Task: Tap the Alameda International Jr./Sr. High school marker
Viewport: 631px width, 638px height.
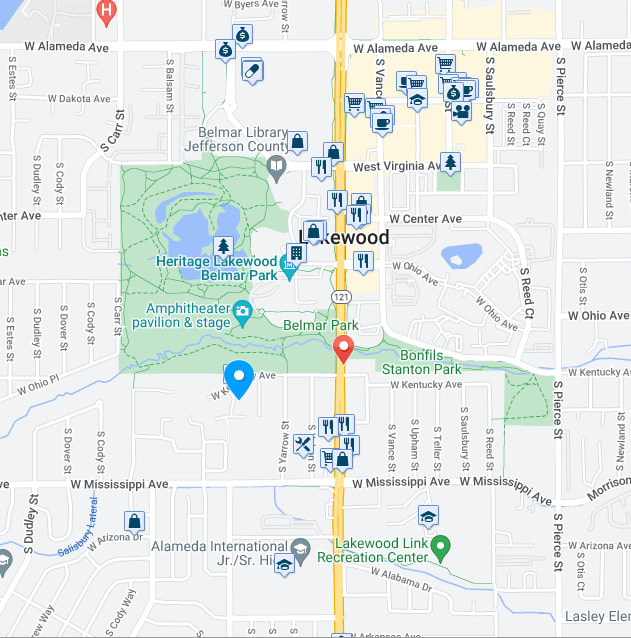Action: 299,549
